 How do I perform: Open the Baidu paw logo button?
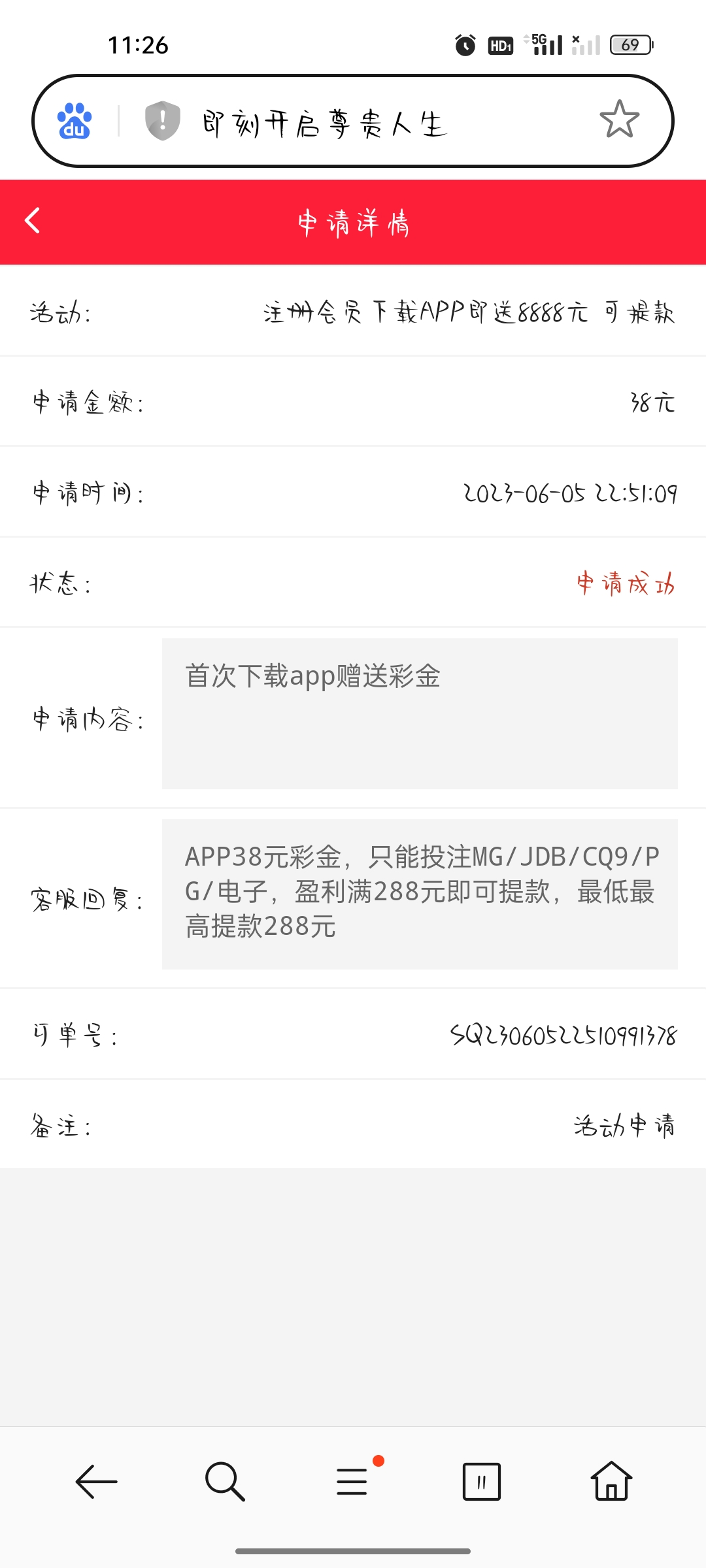point(75,121)
